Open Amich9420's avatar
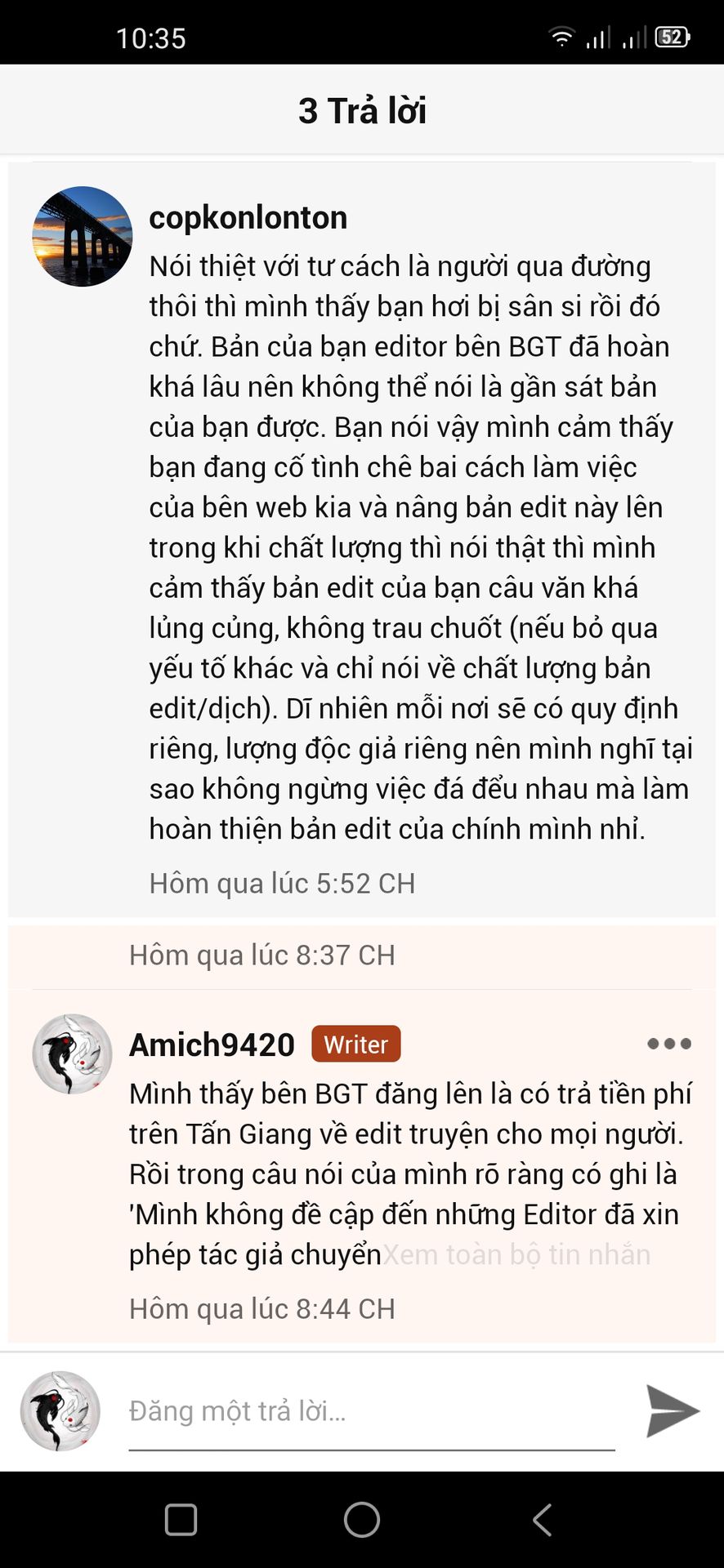 click(72, 1053)
